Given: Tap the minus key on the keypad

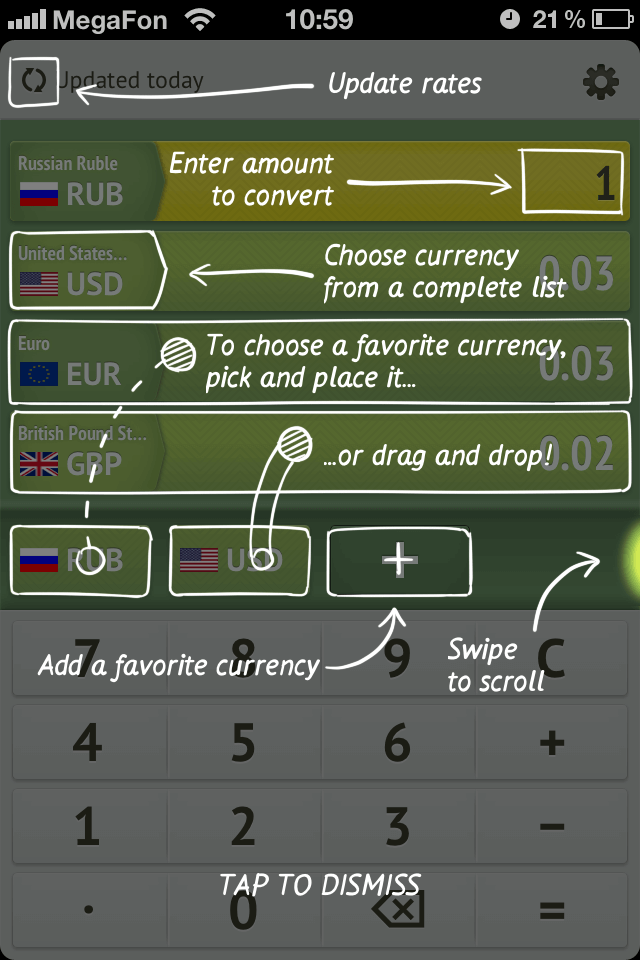Looking at the screenshot, I should [x=552, y=827].
